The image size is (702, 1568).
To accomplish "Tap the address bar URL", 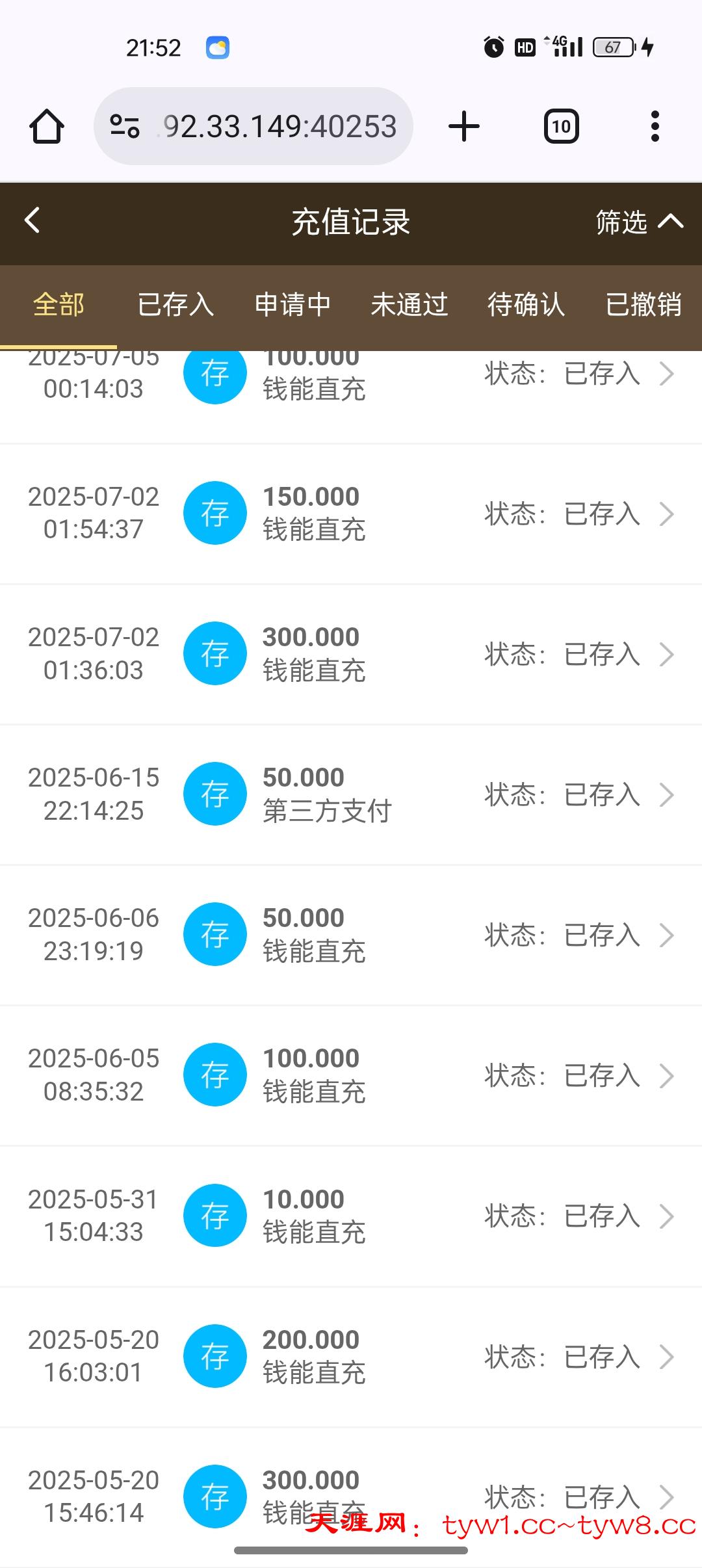I will click(x=279, y=126).
